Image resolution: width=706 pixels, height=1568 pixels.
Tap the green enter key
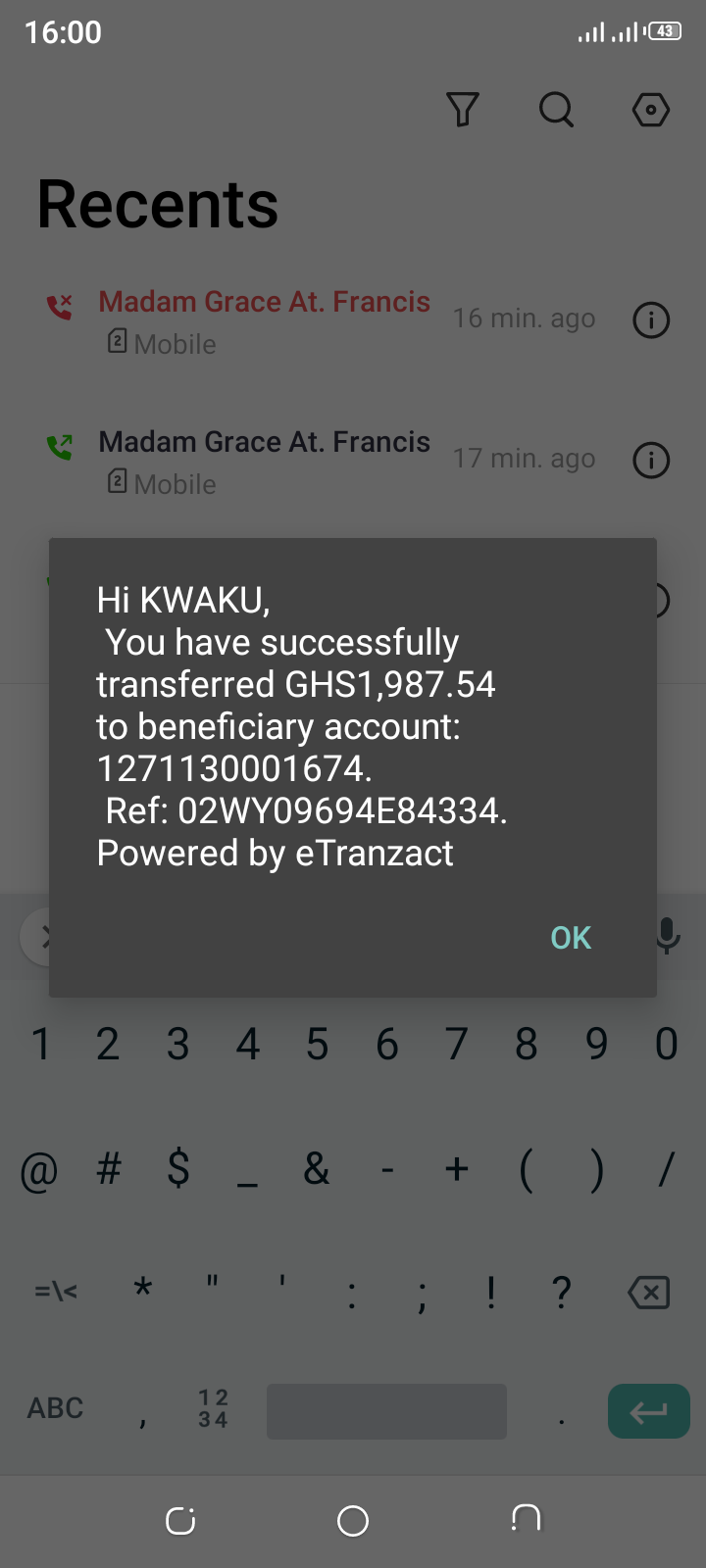click(648, 1411)
